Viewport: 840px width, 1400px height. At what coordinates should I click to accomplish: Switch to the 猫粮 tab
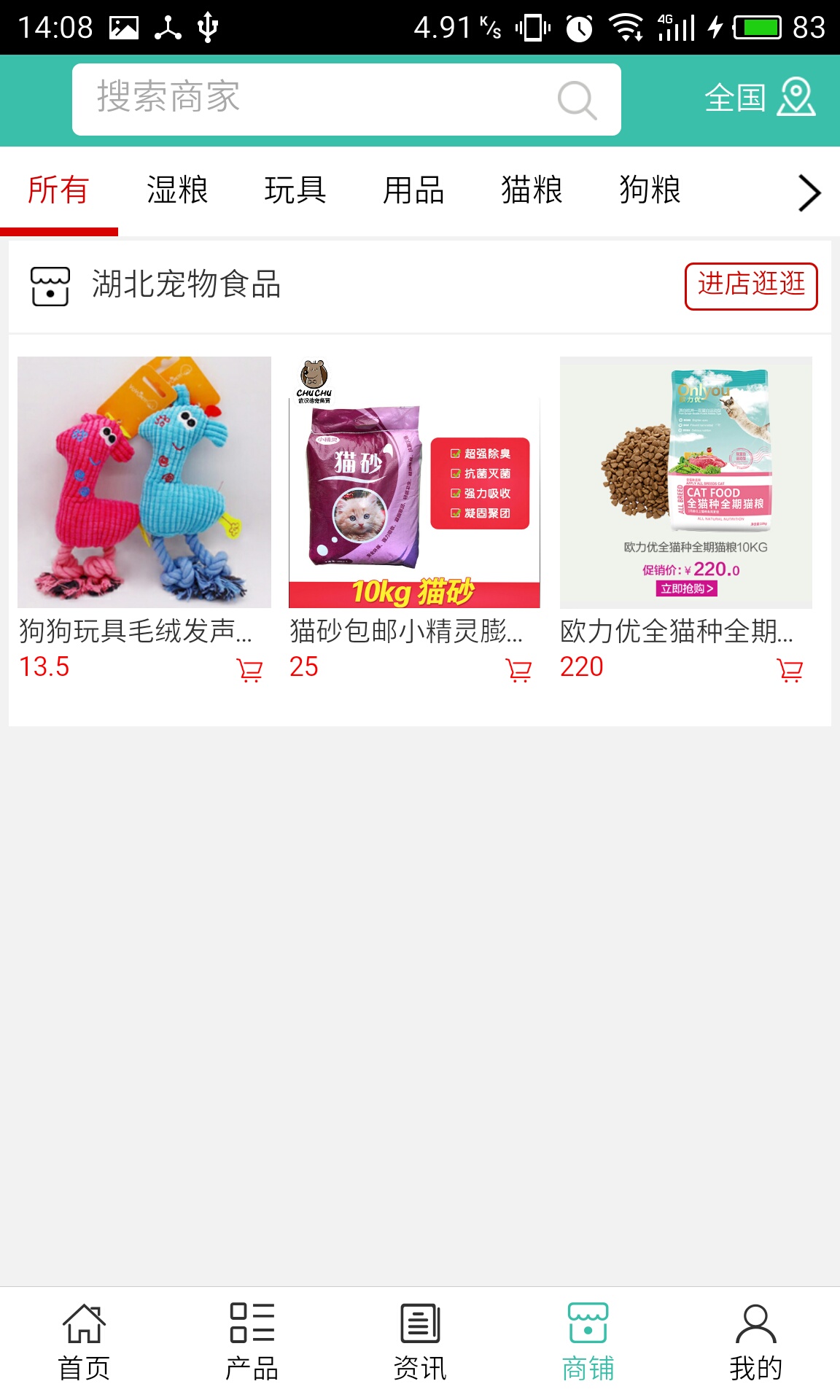click(532, 191)
